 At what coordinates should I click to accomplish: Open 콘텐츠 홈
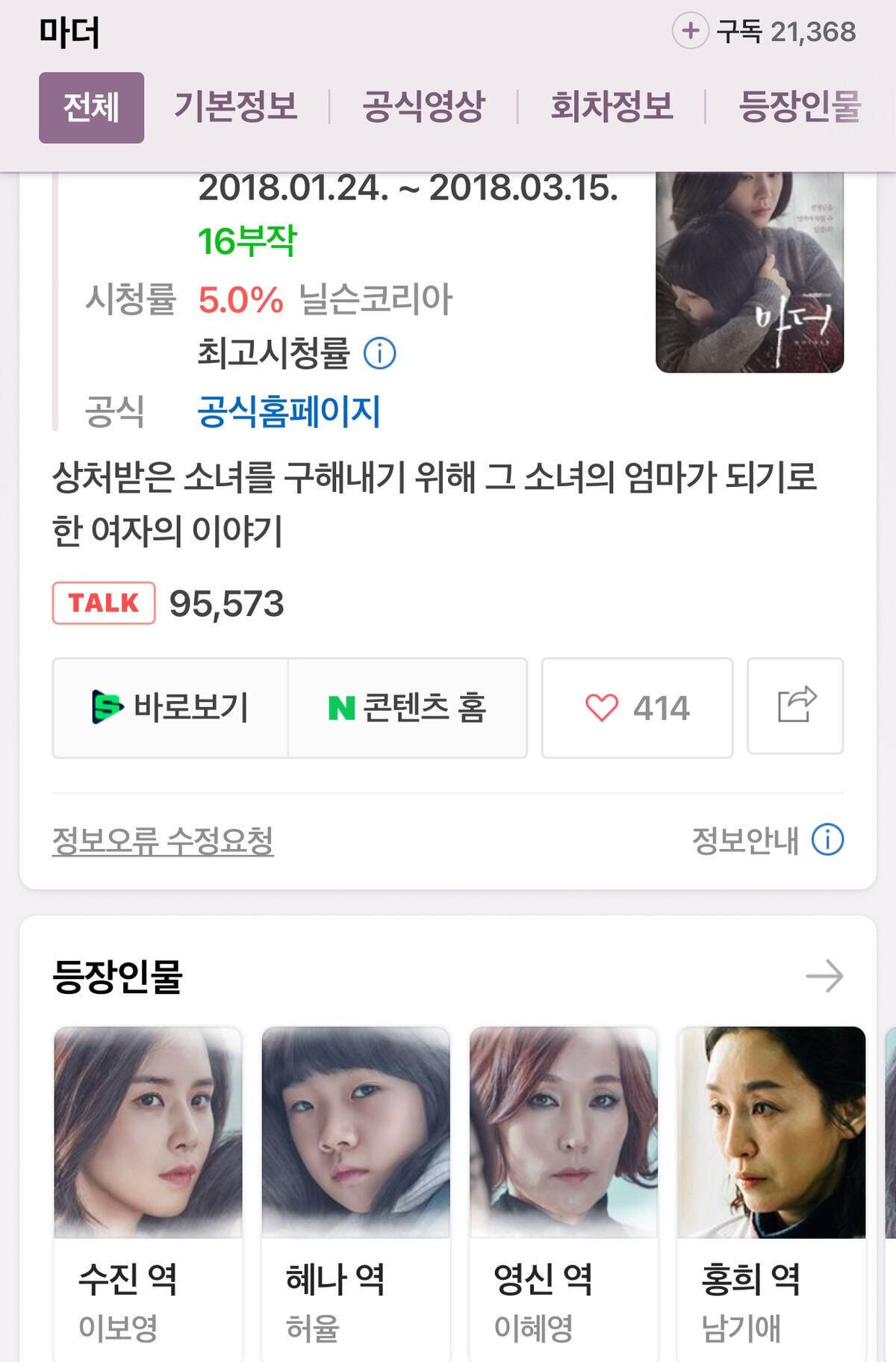pos(408,707)
